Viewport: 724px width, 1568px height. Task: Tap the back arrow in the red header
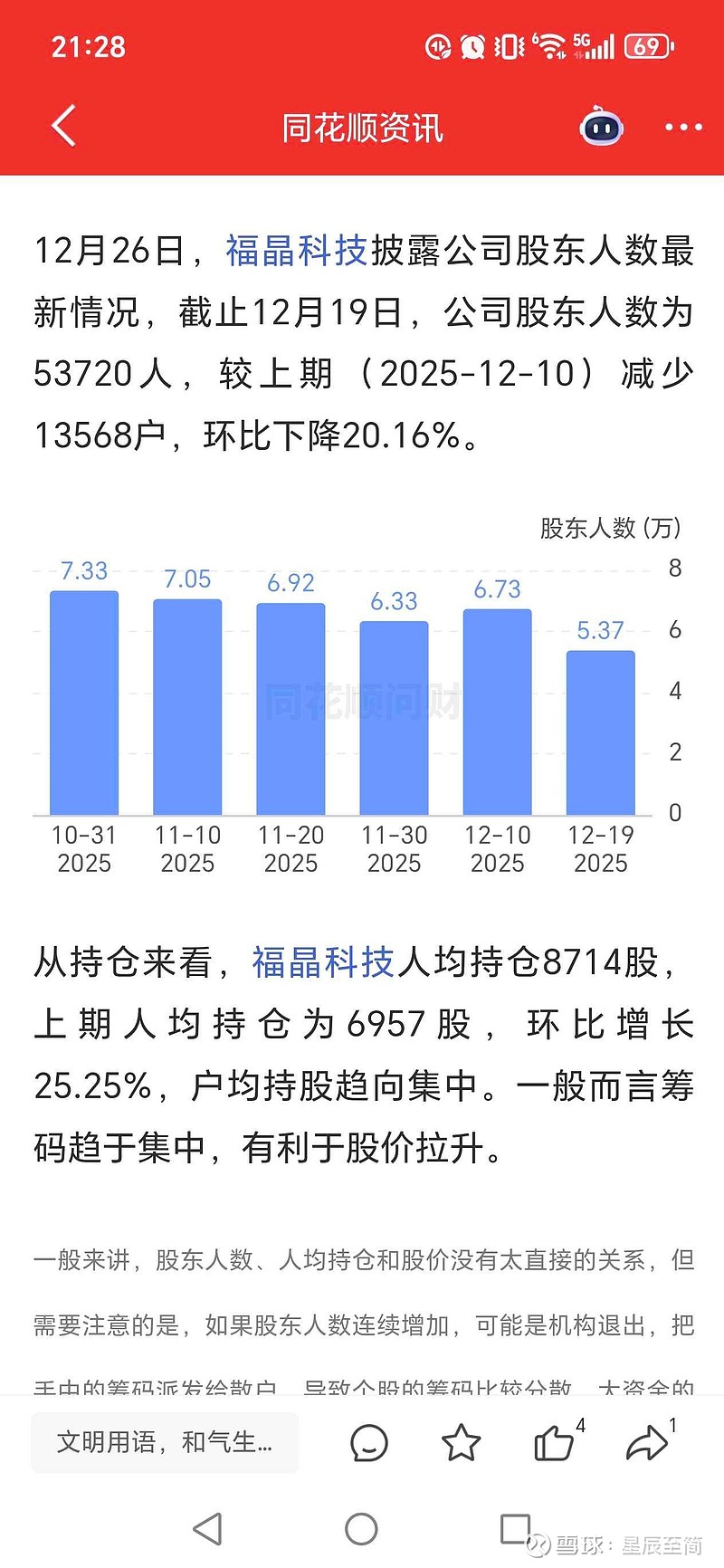tap(62, 127)
